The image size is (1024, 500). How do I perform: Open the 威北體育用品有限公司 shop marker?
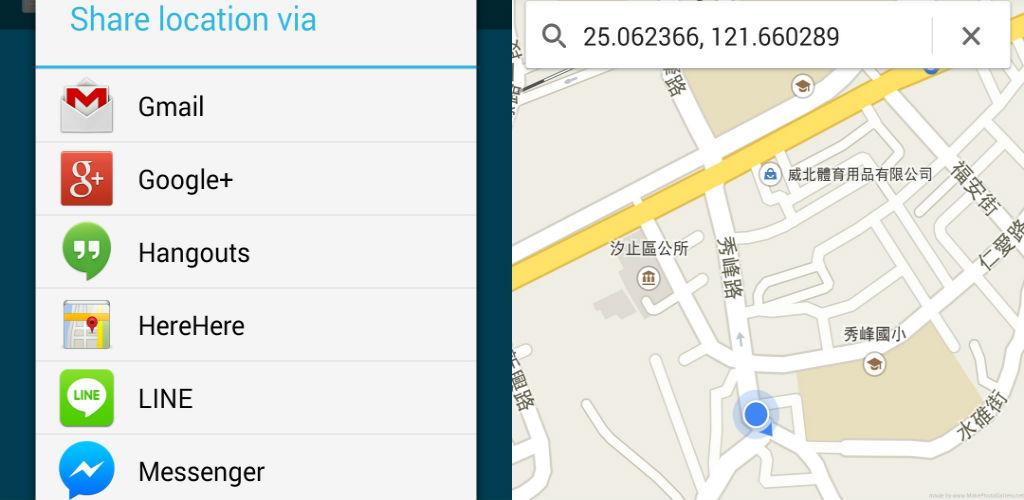point(770,175)
